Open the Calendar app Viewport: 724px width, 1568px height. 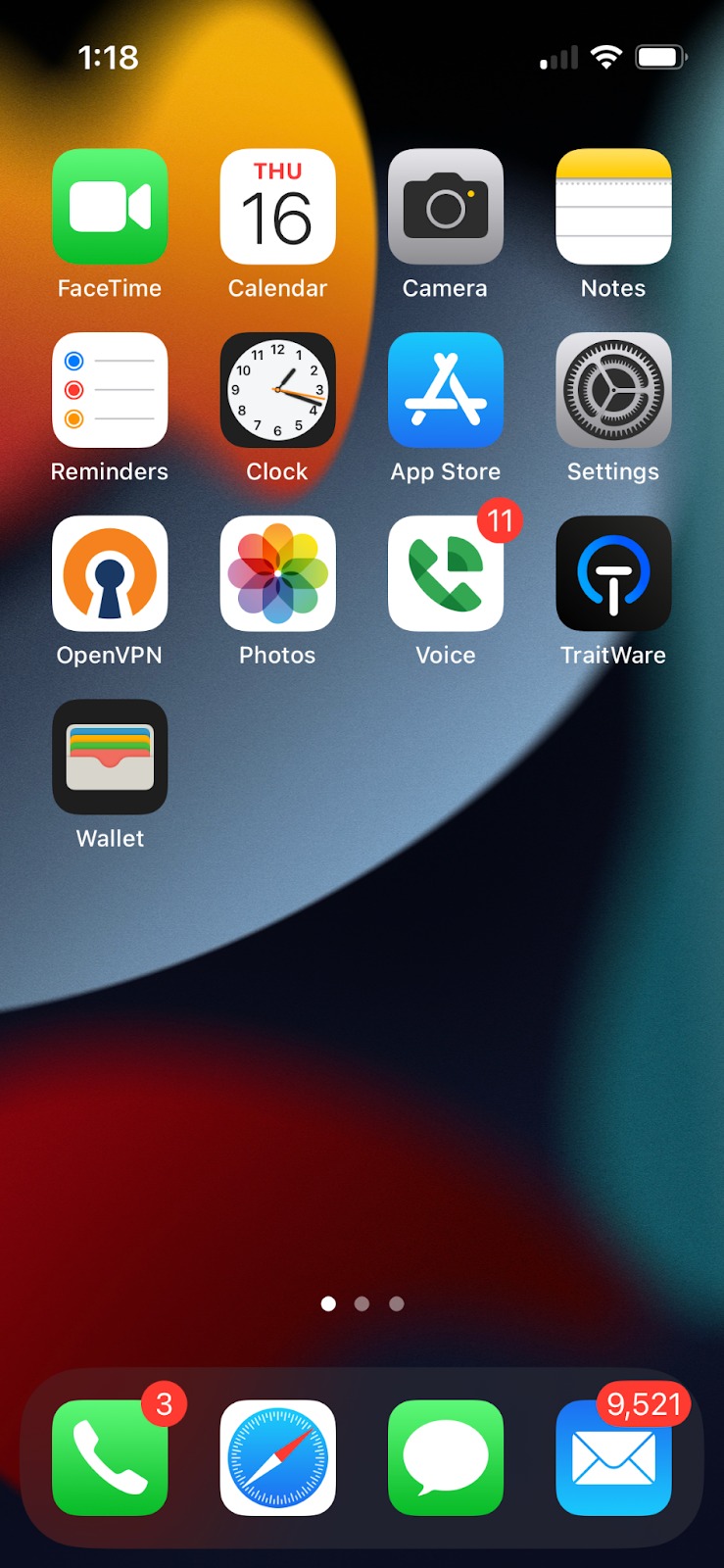[277, 207]
